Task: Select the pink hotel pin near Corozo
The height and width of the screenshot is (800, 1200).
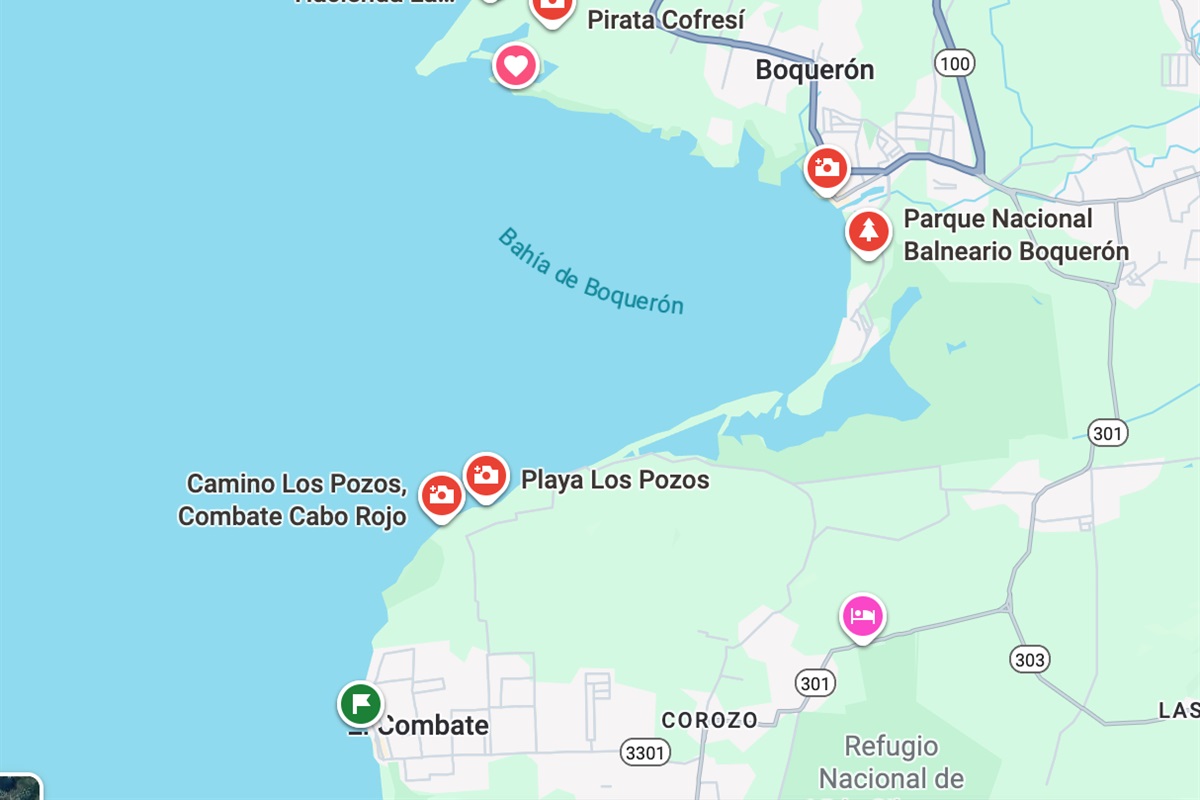Action: point(862,615)
